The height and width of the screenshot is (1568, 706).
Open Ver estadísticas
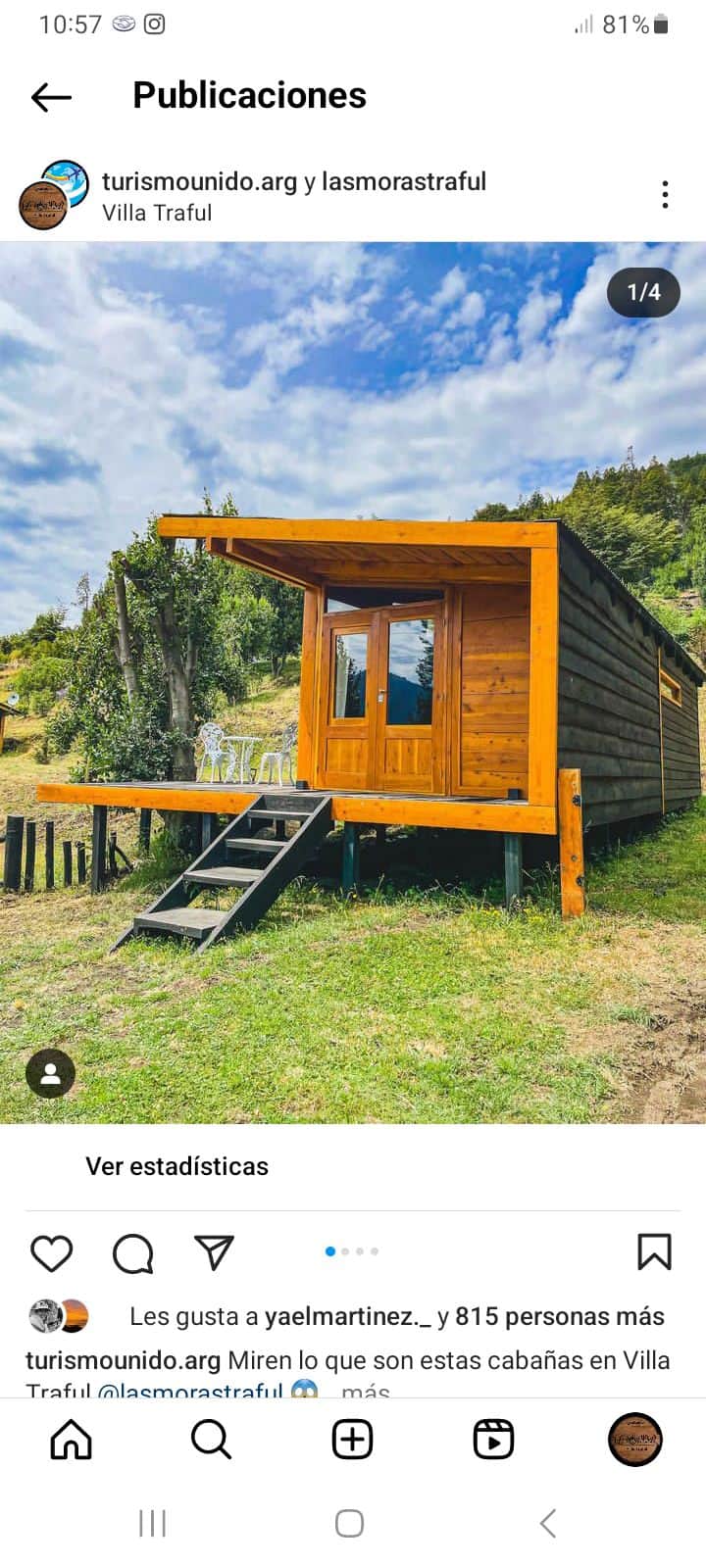click(176, 1166)
